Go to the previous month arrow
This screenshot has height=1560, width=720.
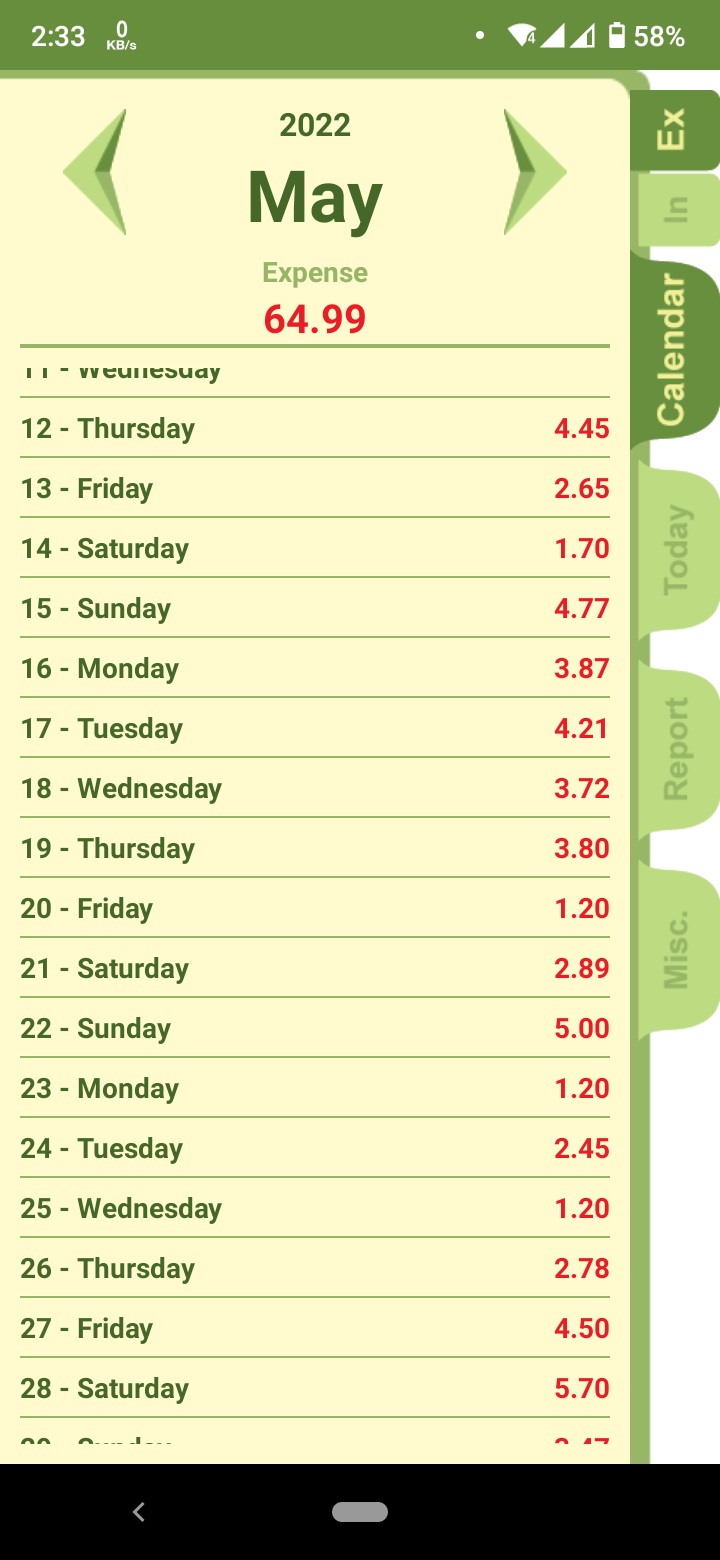(x=95, y=172)
